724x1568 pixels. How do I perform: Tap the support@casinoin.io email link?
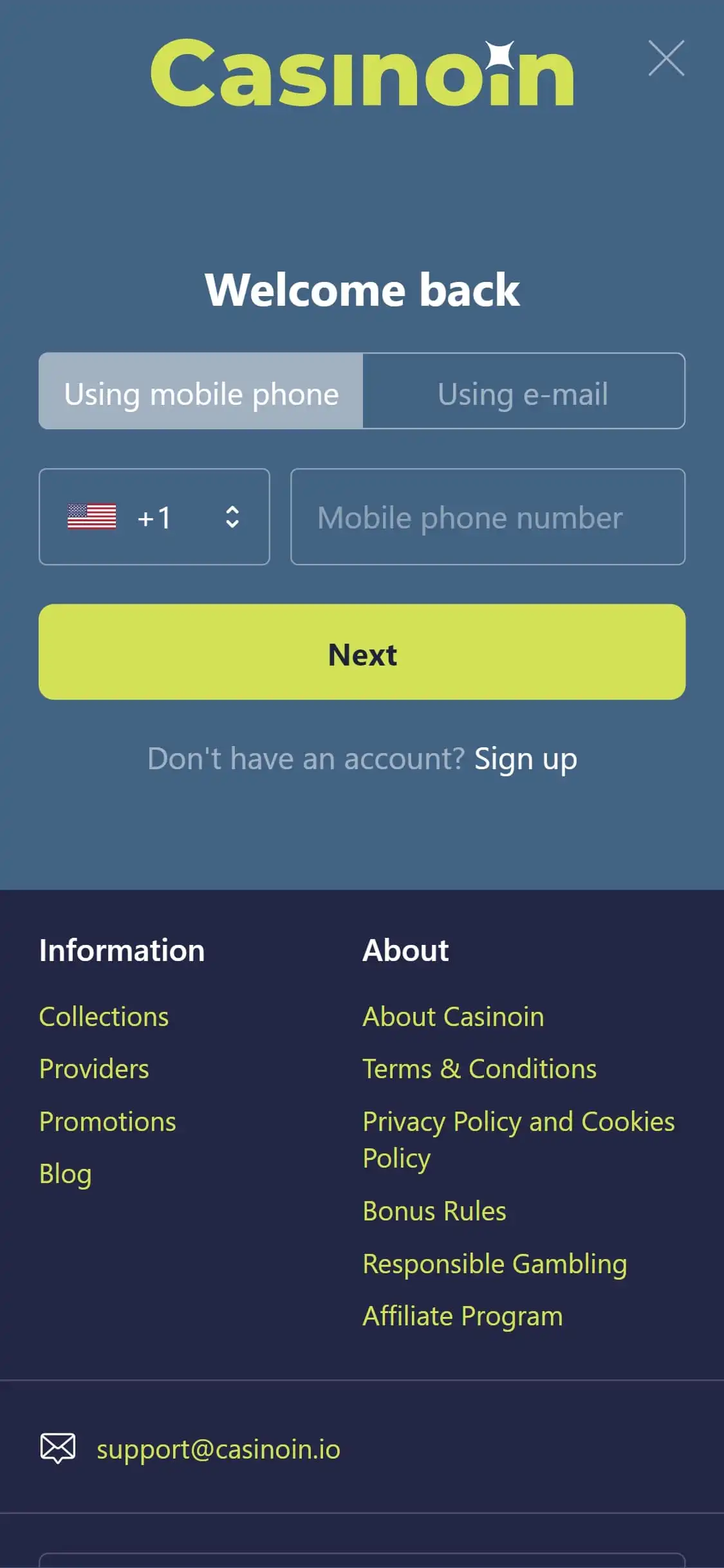click(x=218, y=1449)
